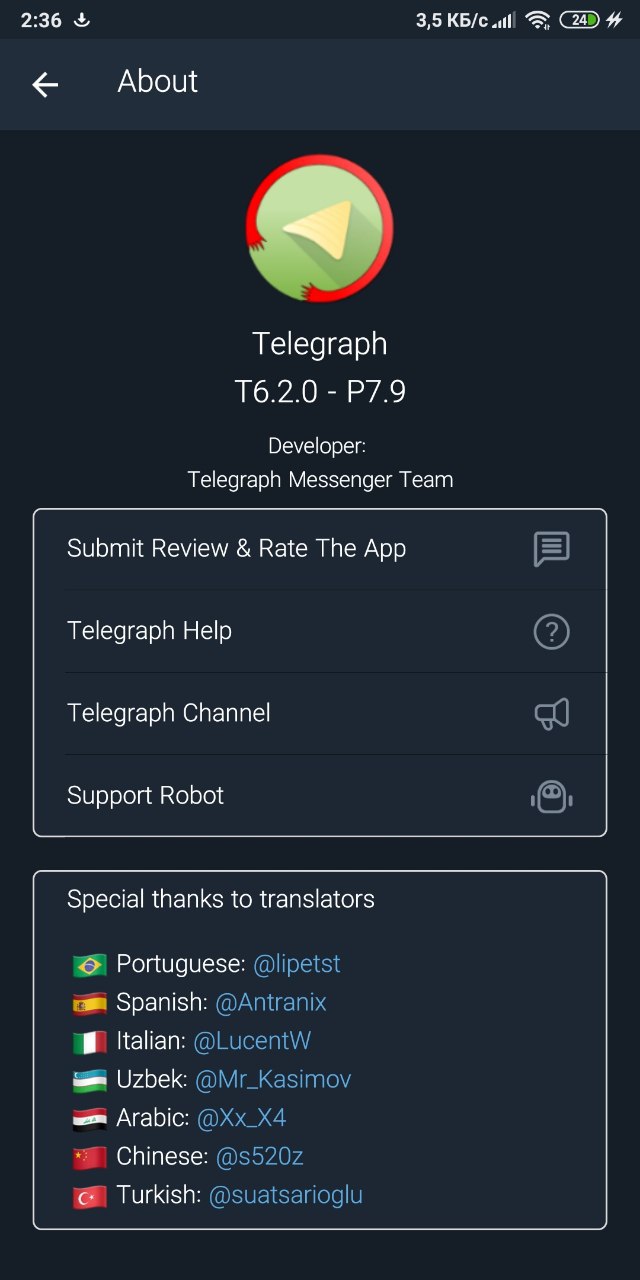Open Chinese translator @s520z profile
The image size is (640, 1280).
pos(260,1157)
